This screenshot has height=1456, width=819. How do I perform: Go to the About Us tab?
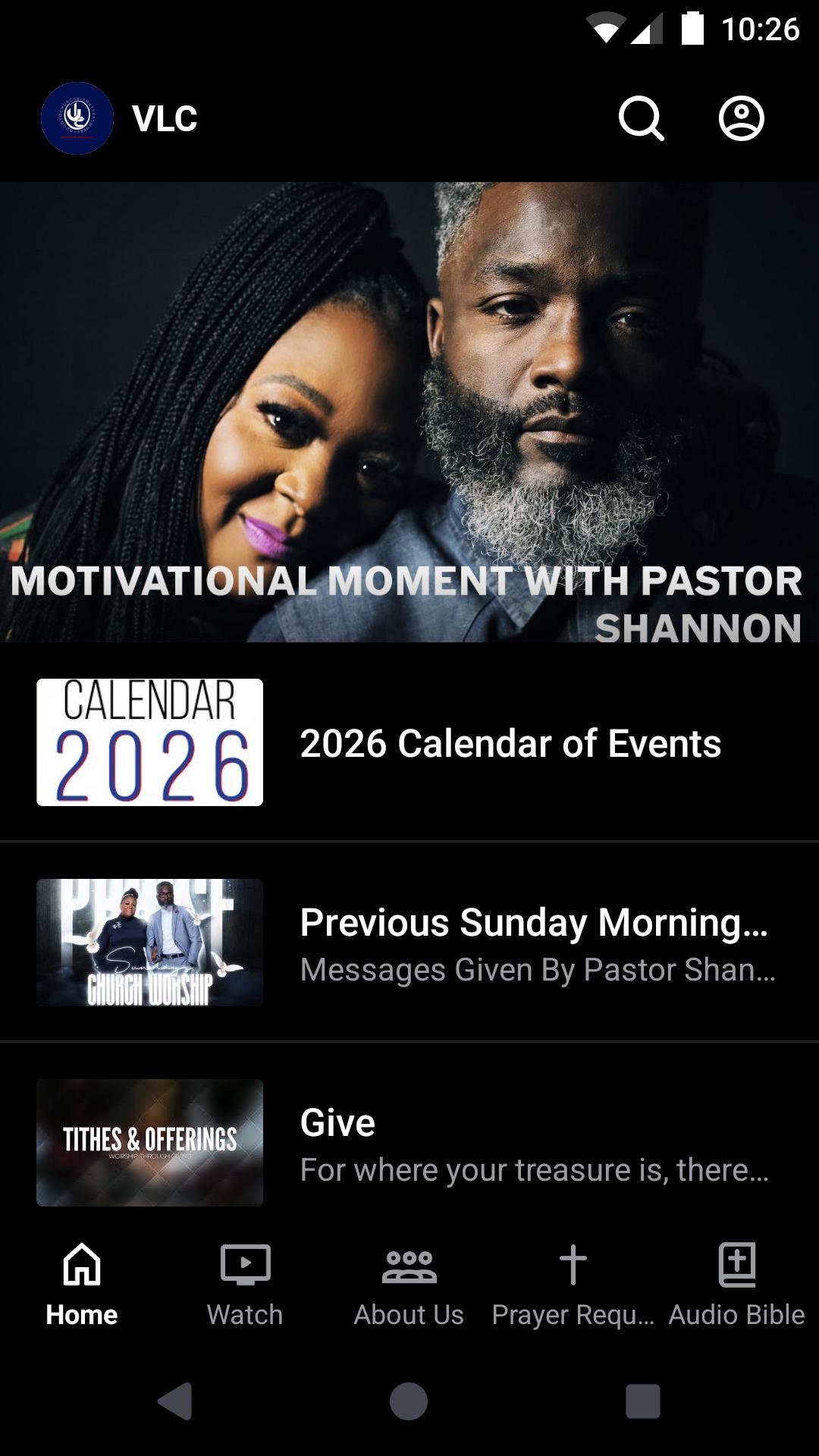409,1284
